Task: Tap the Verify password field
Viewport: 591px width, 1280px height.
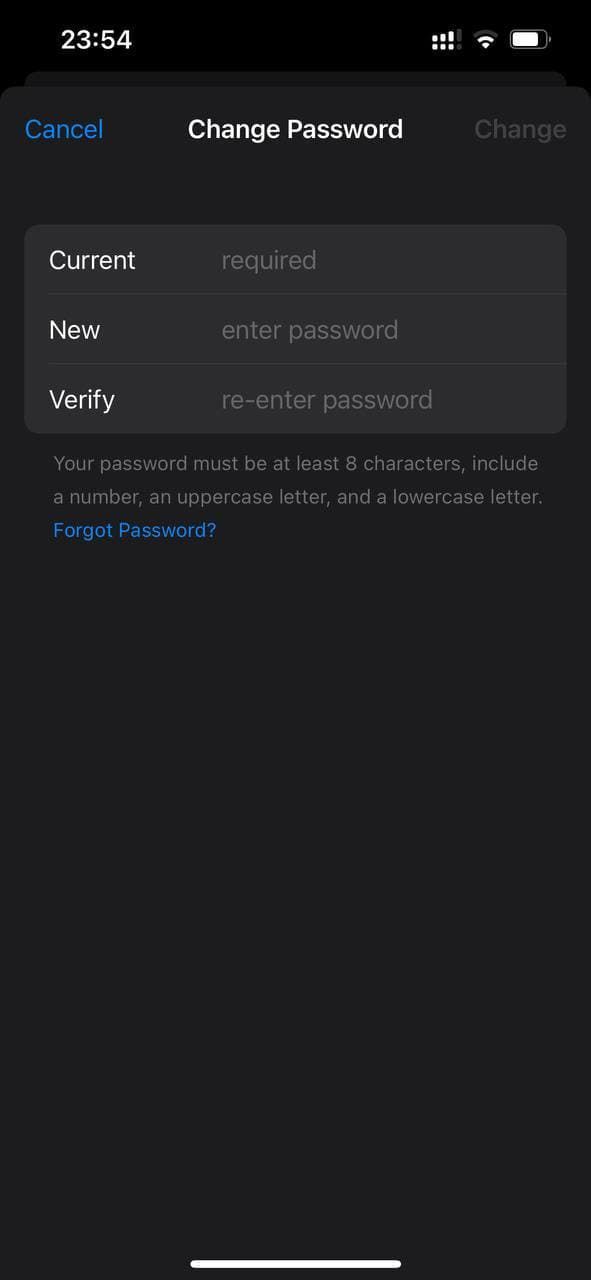Action: pyautogui.click(x=295, y=399)
